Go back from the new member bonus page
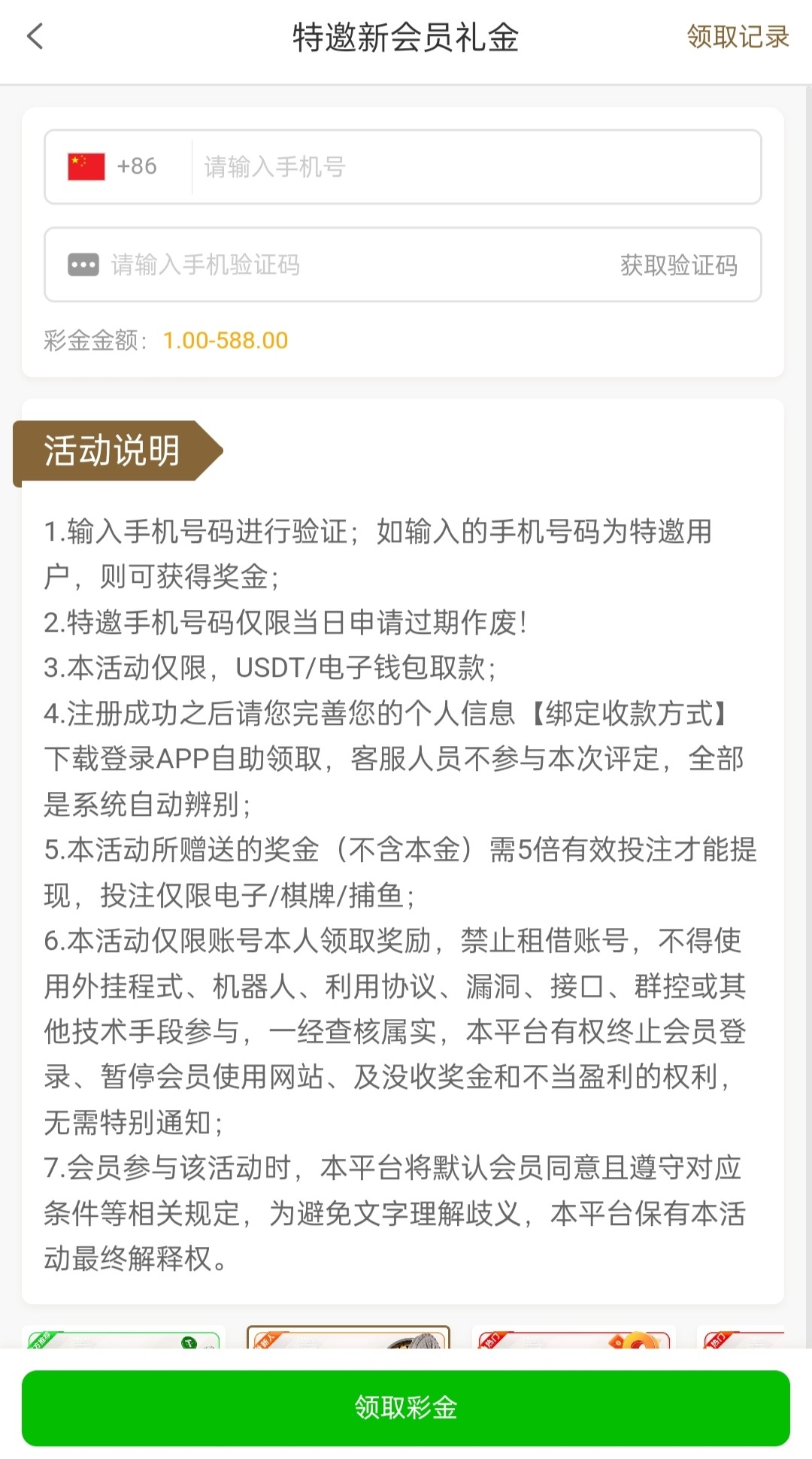 pyautogui.click(x=35, y=36)
